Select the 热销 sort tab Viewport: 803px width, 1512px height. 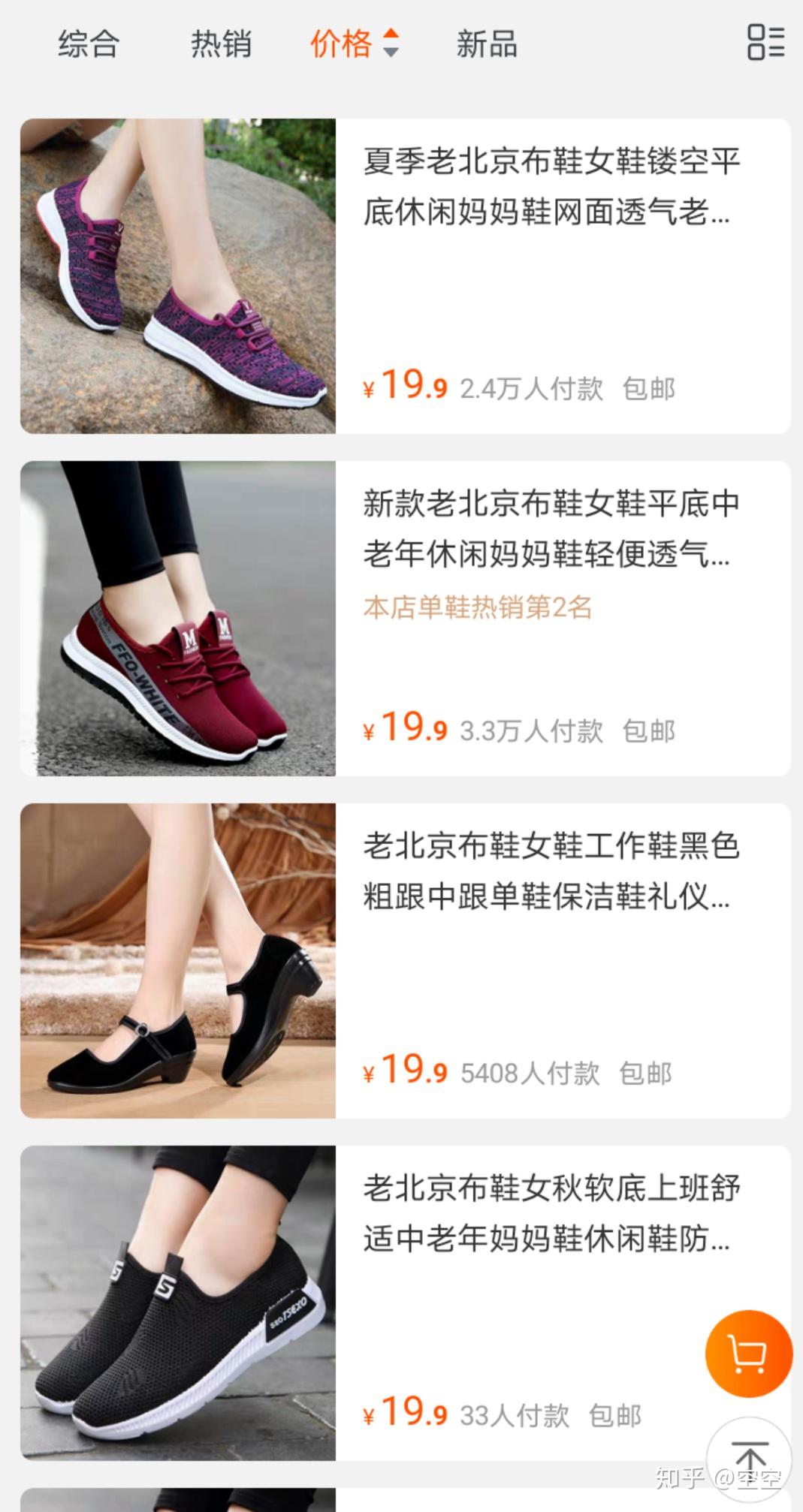tap(221, 44)
